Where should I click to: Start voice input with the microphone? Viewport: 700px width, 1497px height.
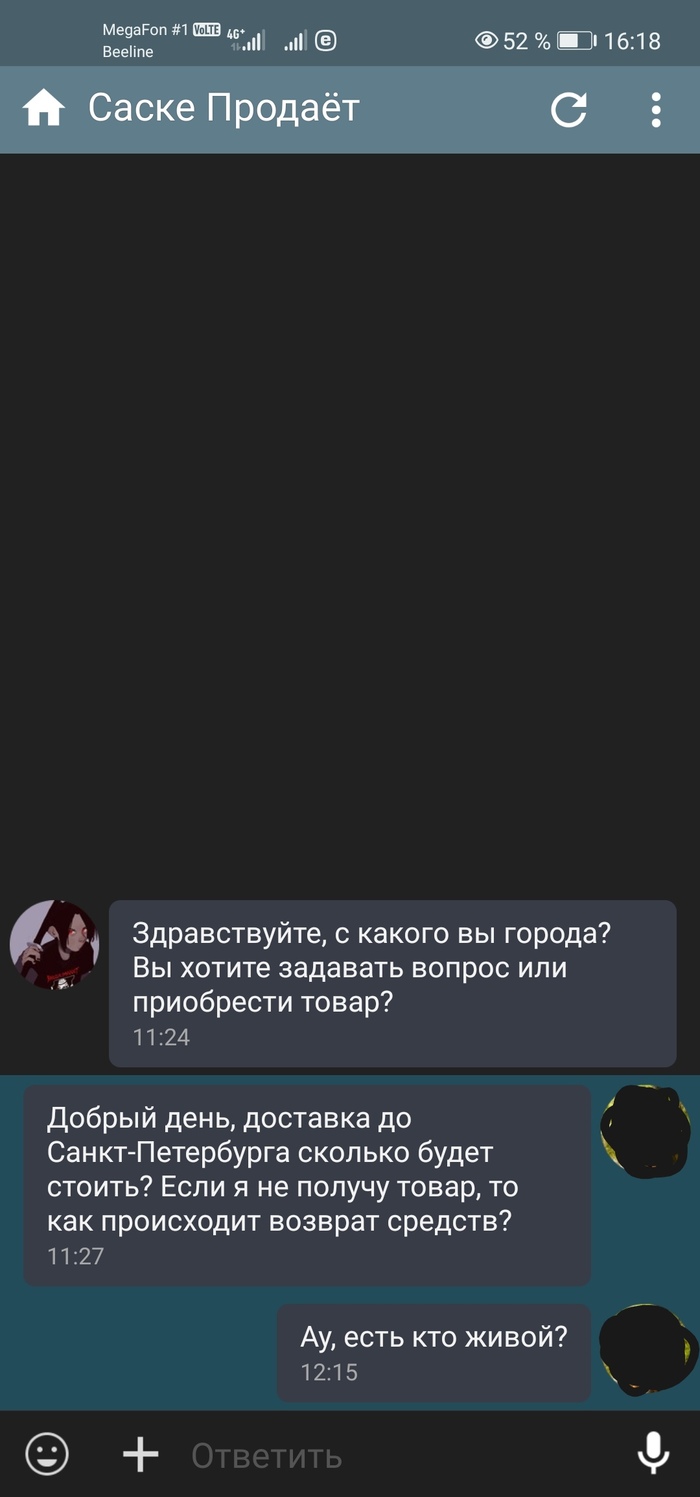654,1454
